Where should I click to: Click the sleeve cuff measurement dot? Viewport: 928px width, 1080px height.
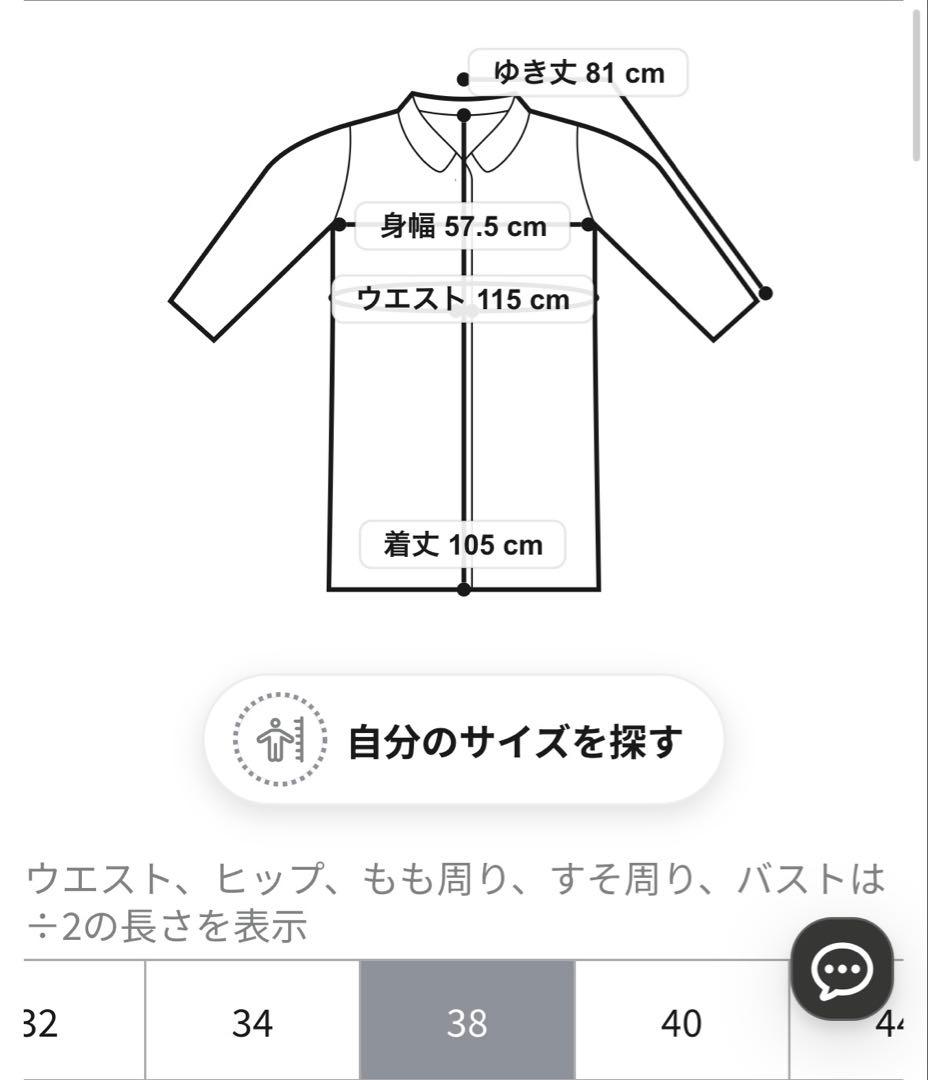click(x=765, y=293)
